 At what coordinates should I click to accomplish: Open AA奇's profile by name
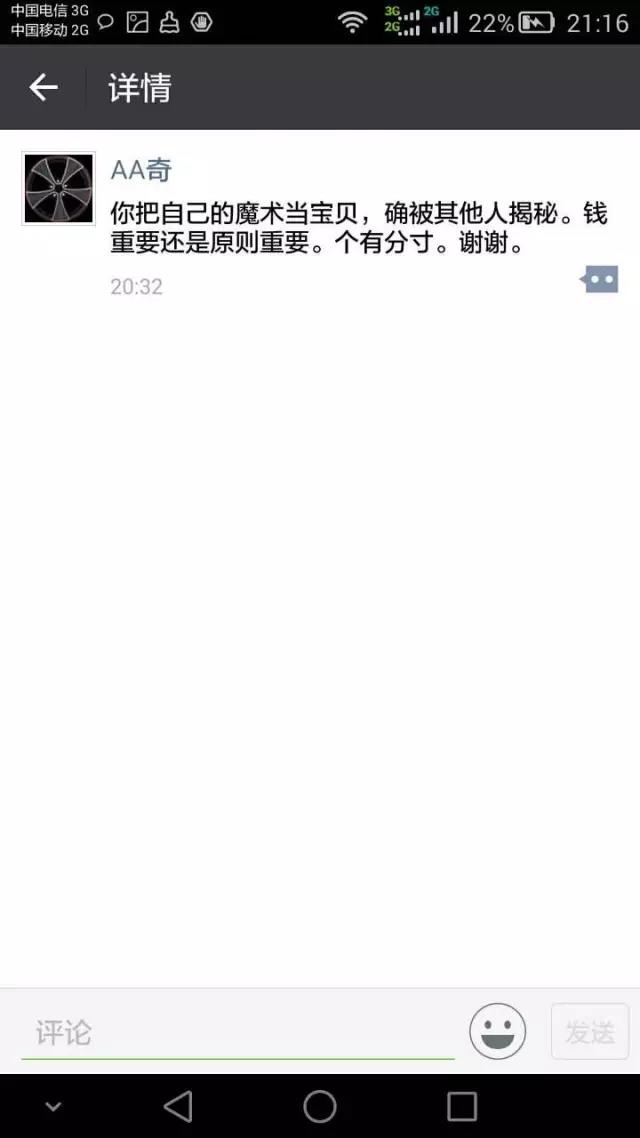(x=141, y=169)
